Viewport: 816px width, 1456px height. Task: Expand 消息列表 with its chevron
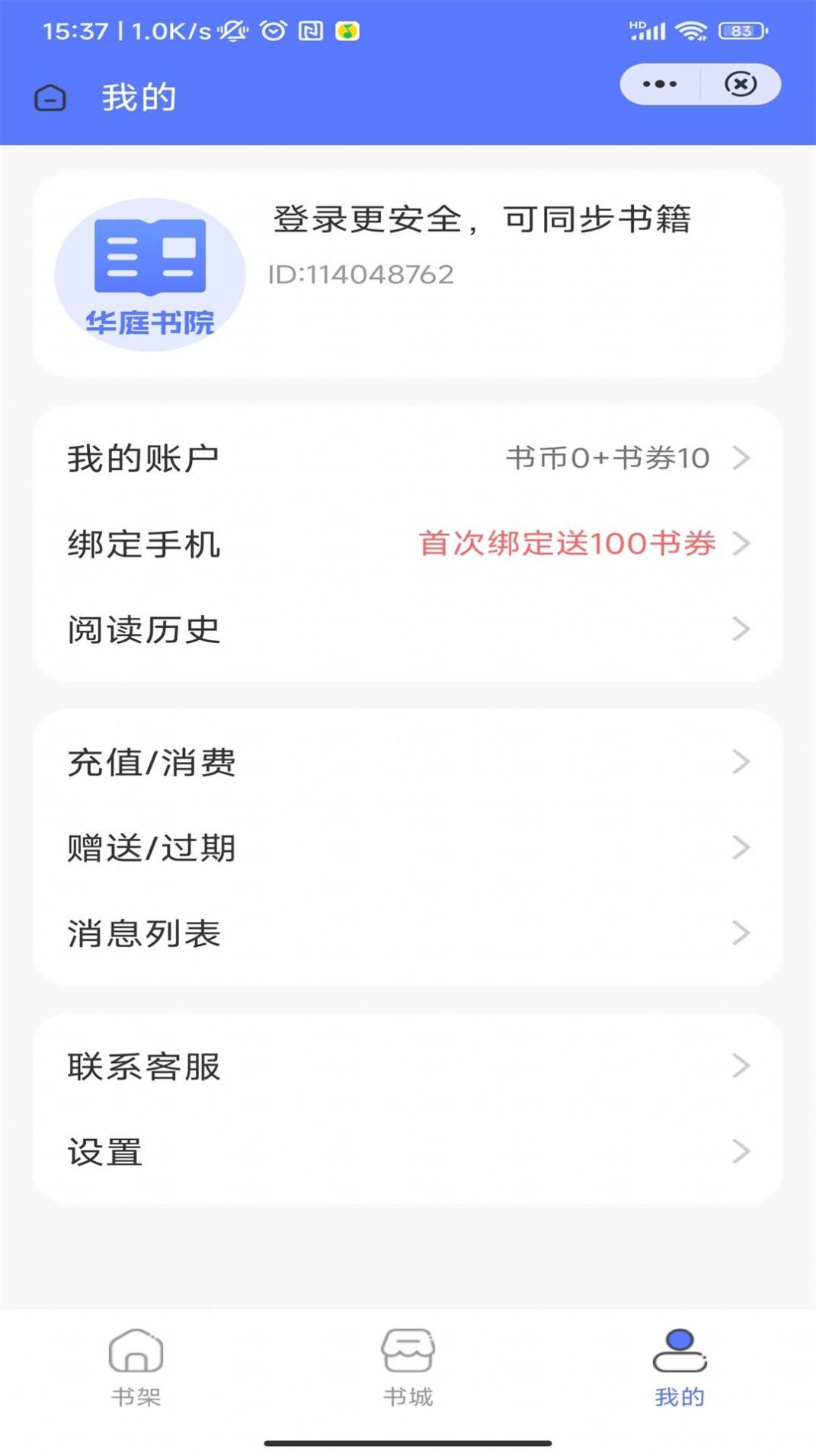click(x=740, y=933)
